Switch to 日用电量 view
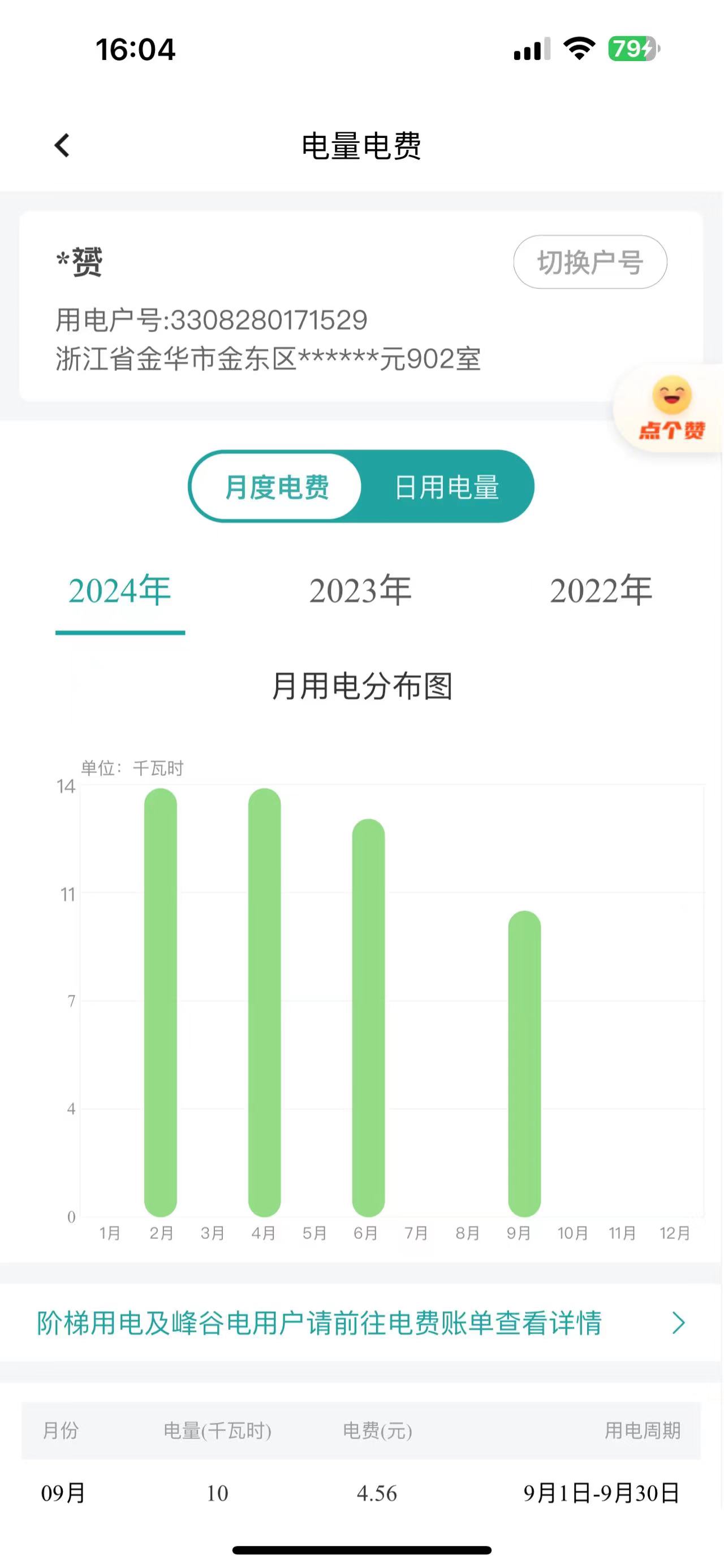The image size is (724, 1568). pos(447,487)
